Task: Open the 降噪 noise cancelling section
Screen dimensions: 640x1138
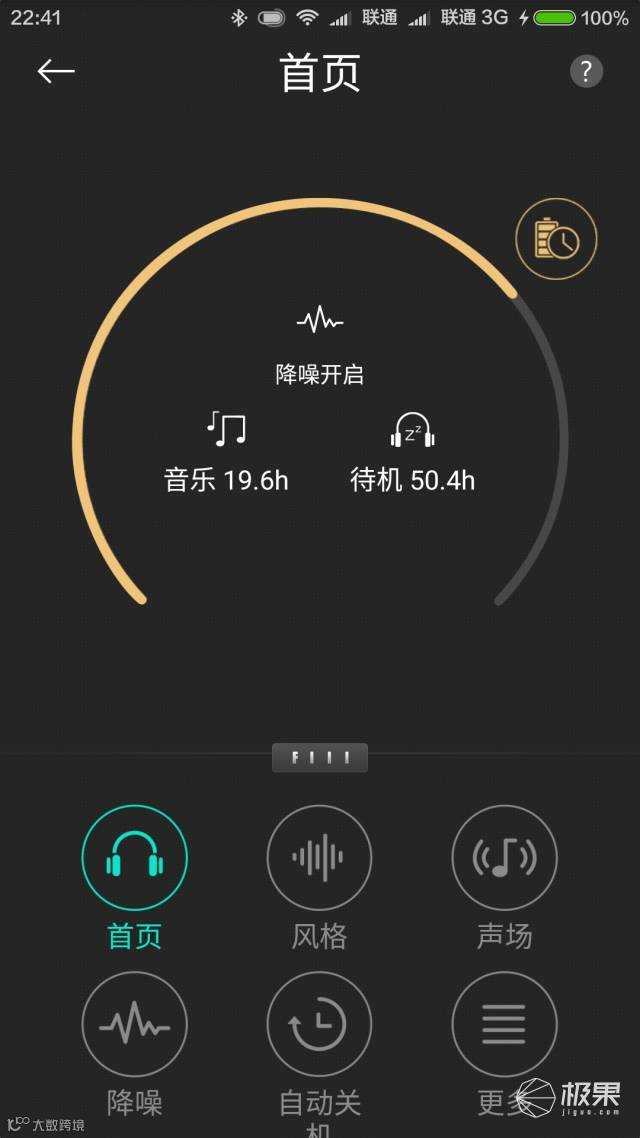Action: 134,1024
